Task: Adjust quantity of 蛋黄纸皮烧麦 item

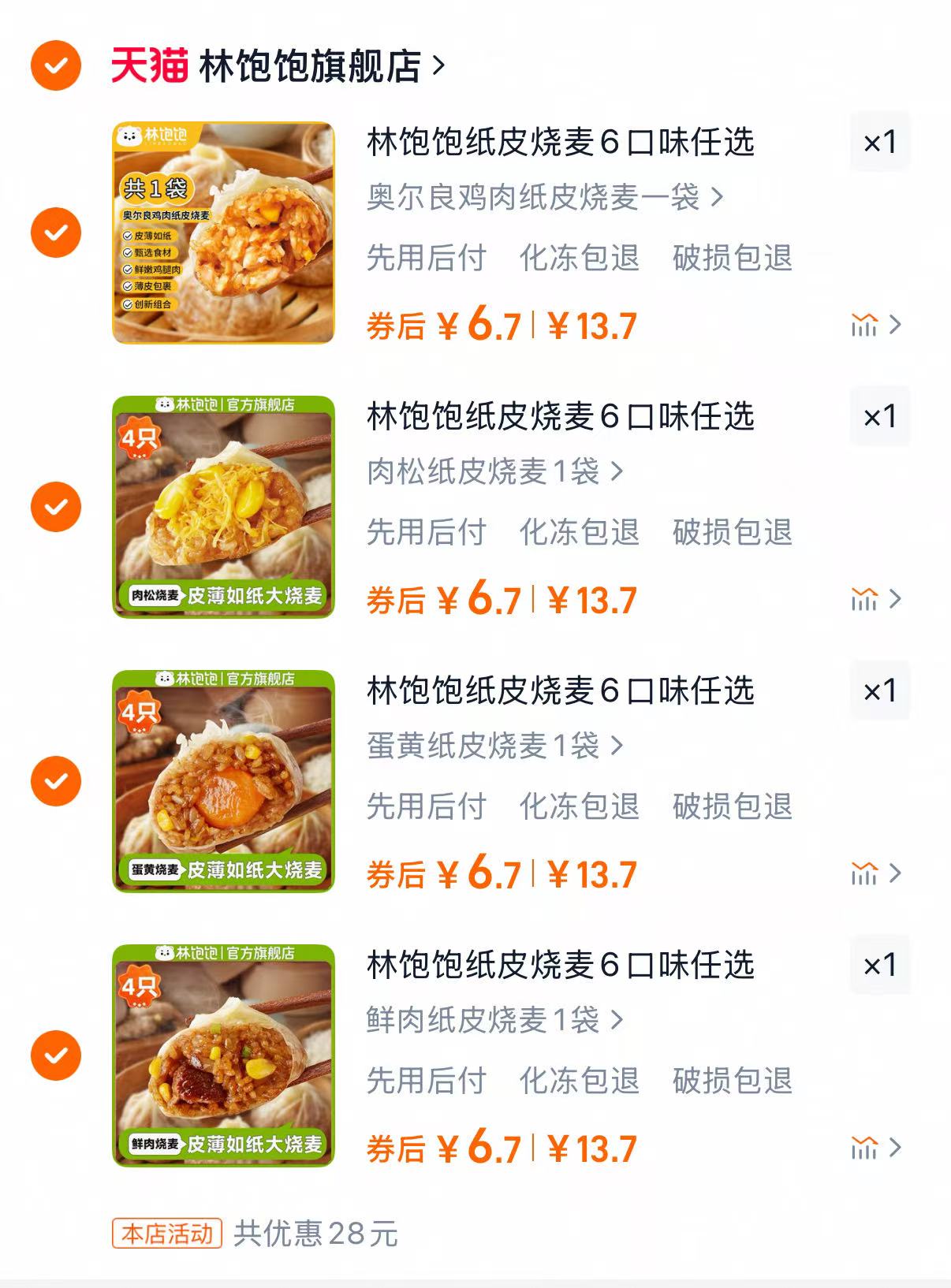Action: (x=879, y=691)
